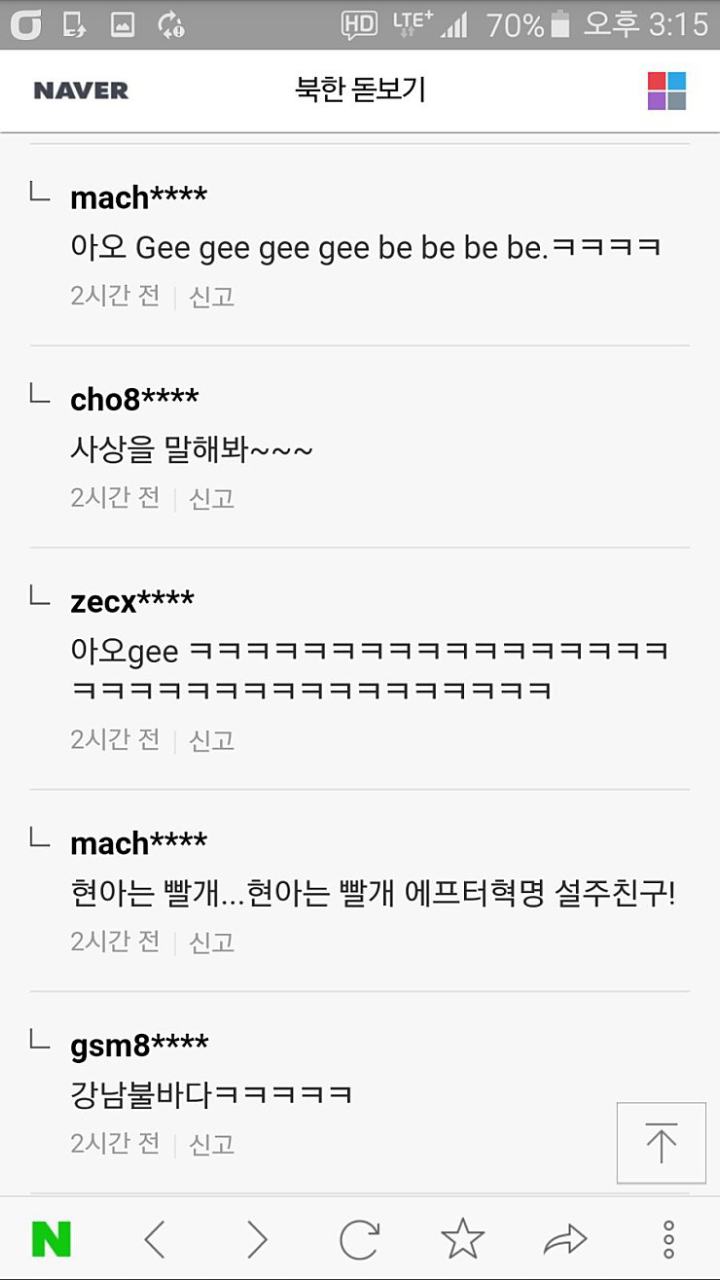The height and width of the screenshot is (1280, 720).
Task: Open the browser overflow menu
Action: [668, 1240]
